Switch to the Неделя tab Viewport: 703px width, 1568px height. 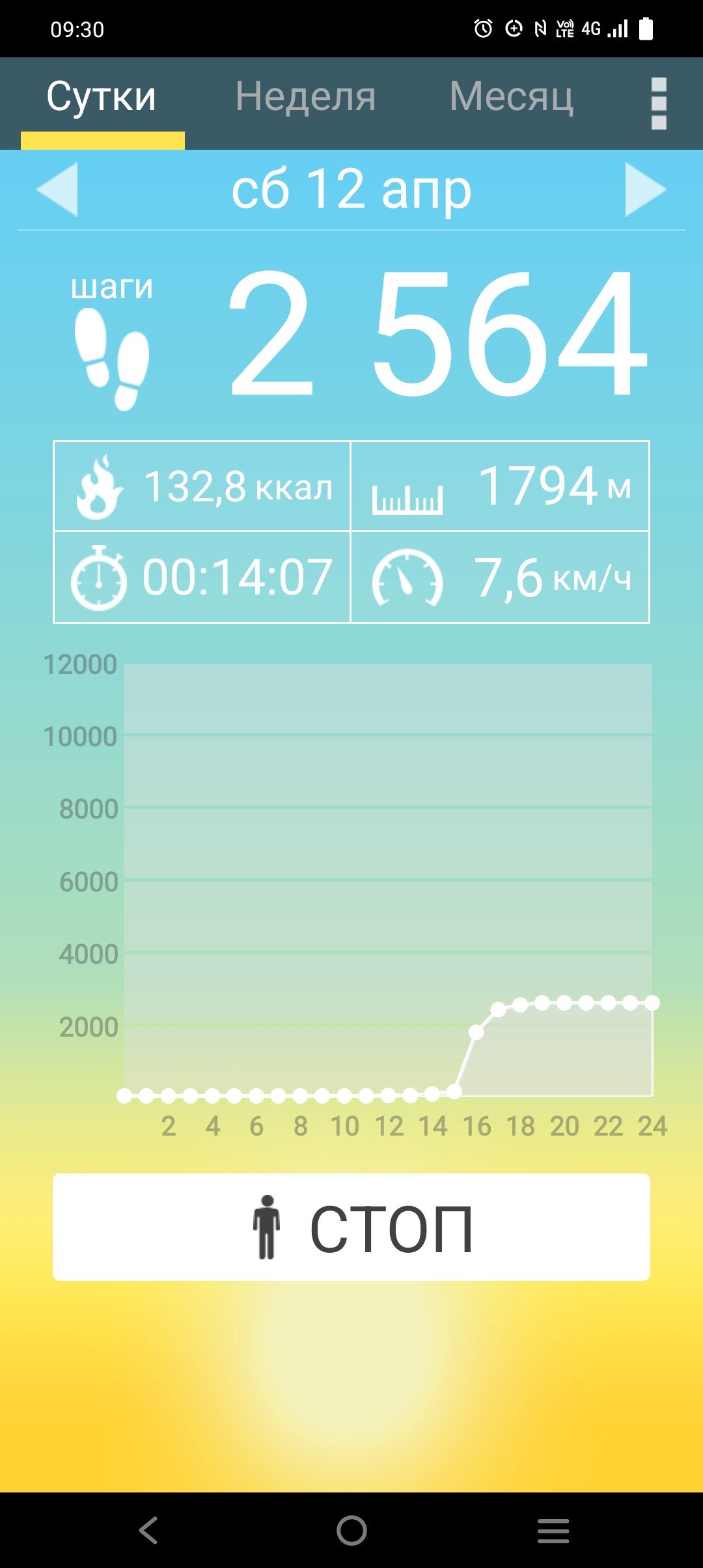click(305, 97)
